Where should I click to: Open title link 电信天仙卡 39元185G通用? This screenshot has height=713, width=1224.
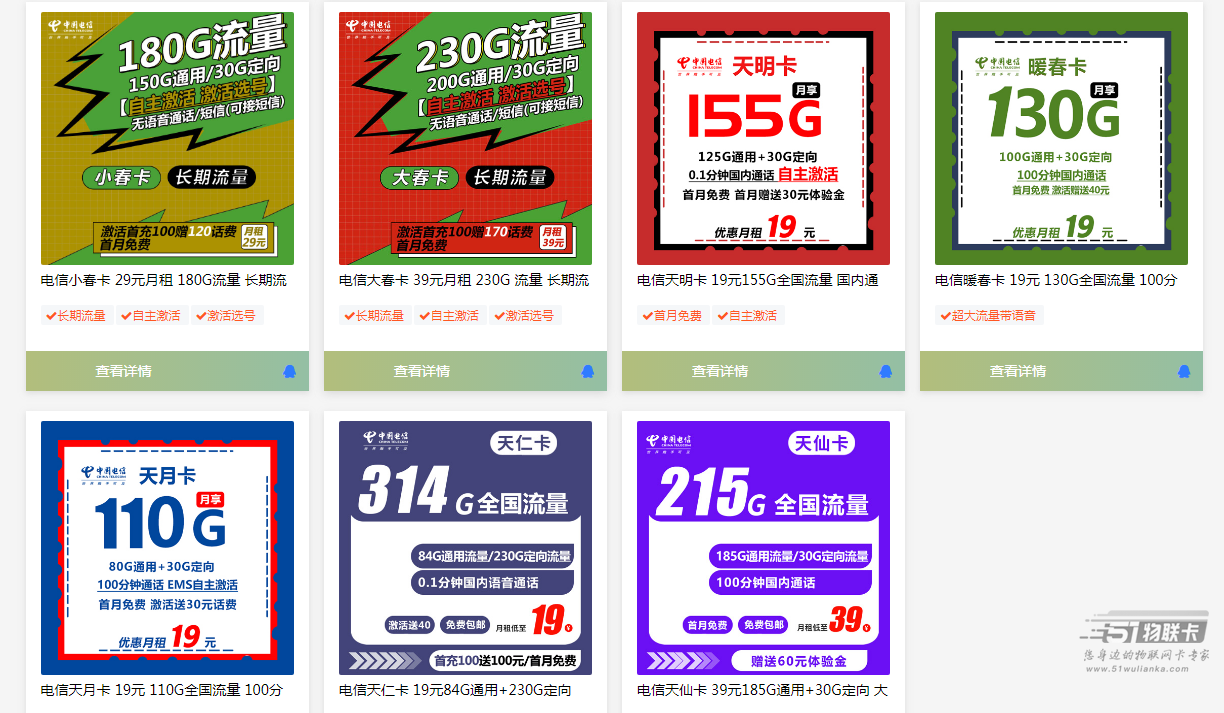[x=762, y=690]
